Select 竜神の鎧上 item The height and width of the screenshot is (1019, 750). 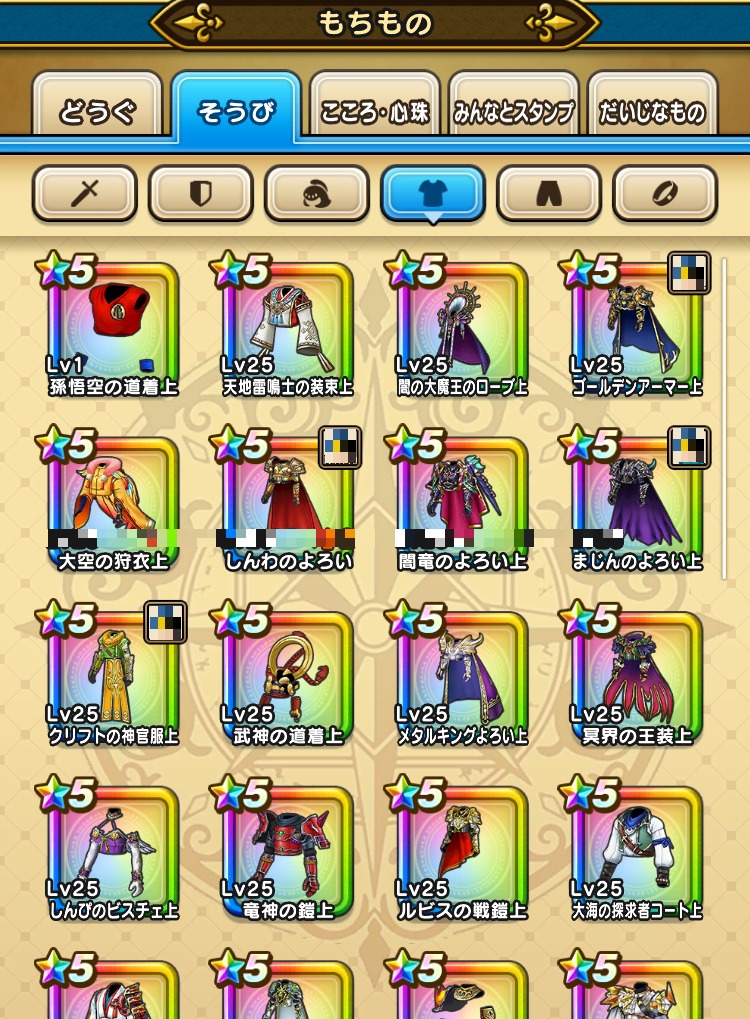pyautogui.click(x=287, y=851)
